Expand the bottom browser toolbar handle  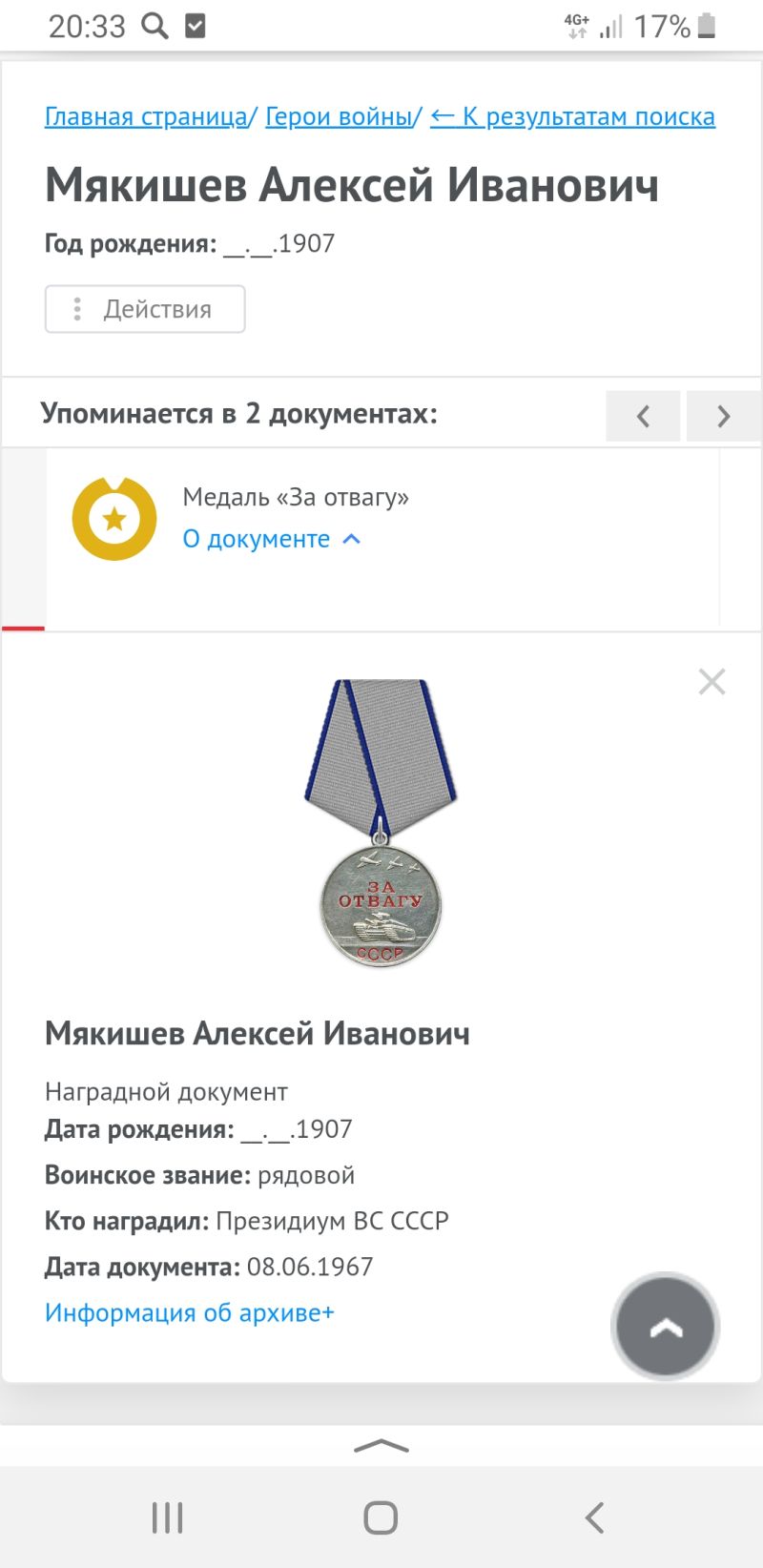381,1447
